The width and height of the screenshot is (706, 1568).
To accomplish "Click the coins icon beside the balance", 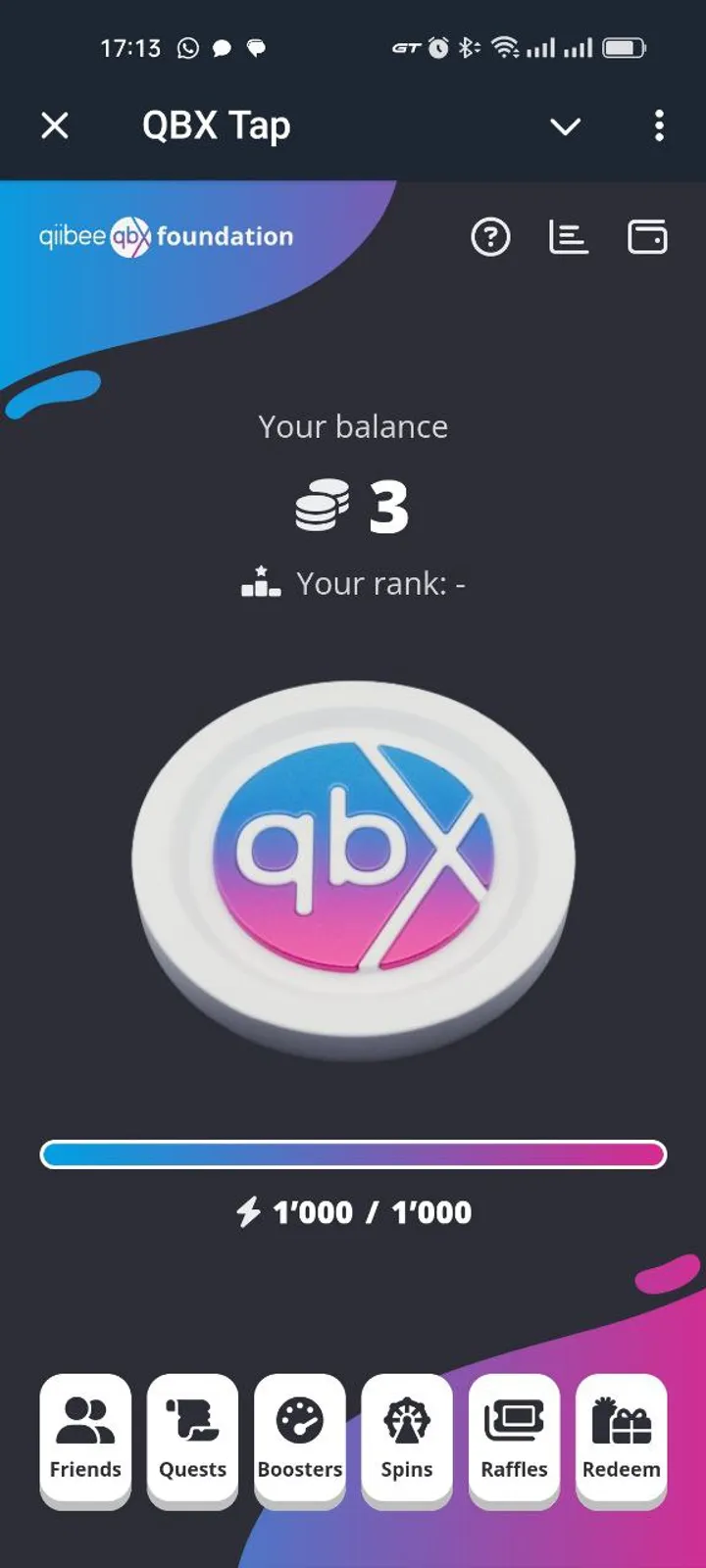I will tap(324, 506).
